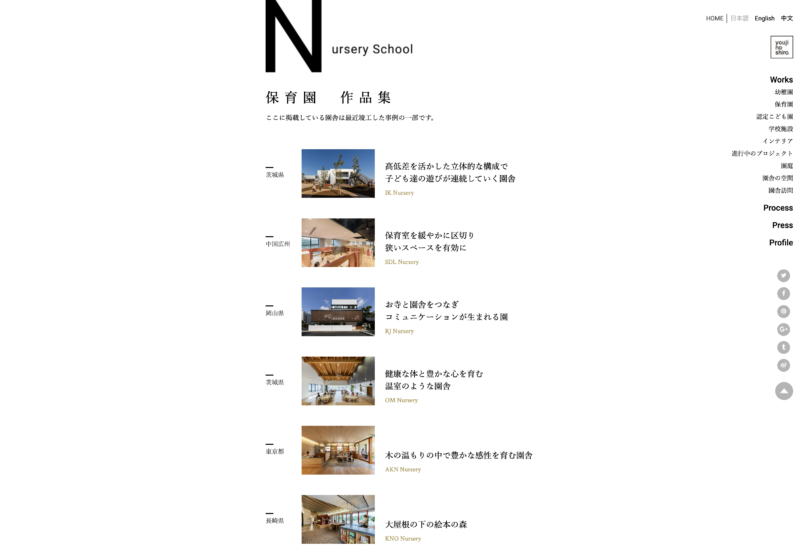Open the SDL Nursery project
Screen dimensions: 808x555
click(x=338, y=242)
